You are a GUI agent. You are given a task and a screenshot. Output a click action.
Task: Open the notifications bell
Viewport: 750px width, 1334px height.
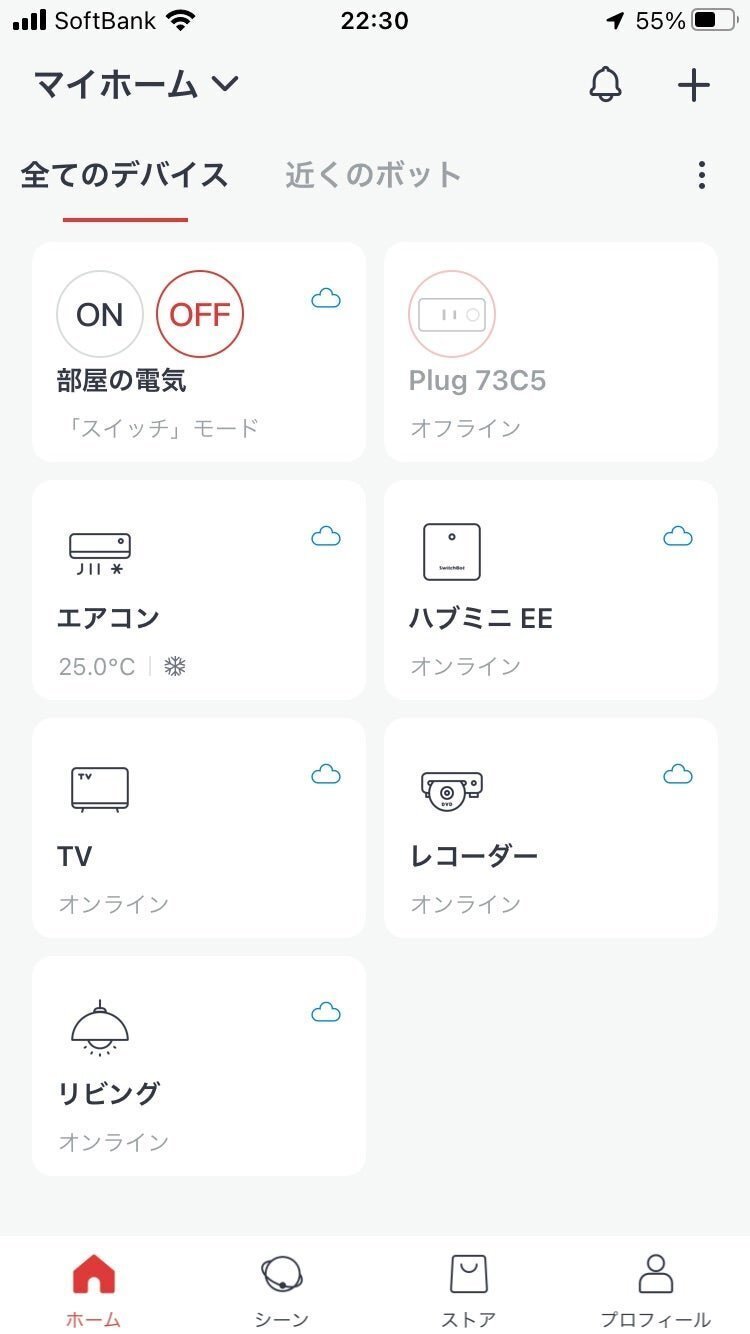pyautogui.click(x=605, y=85)
